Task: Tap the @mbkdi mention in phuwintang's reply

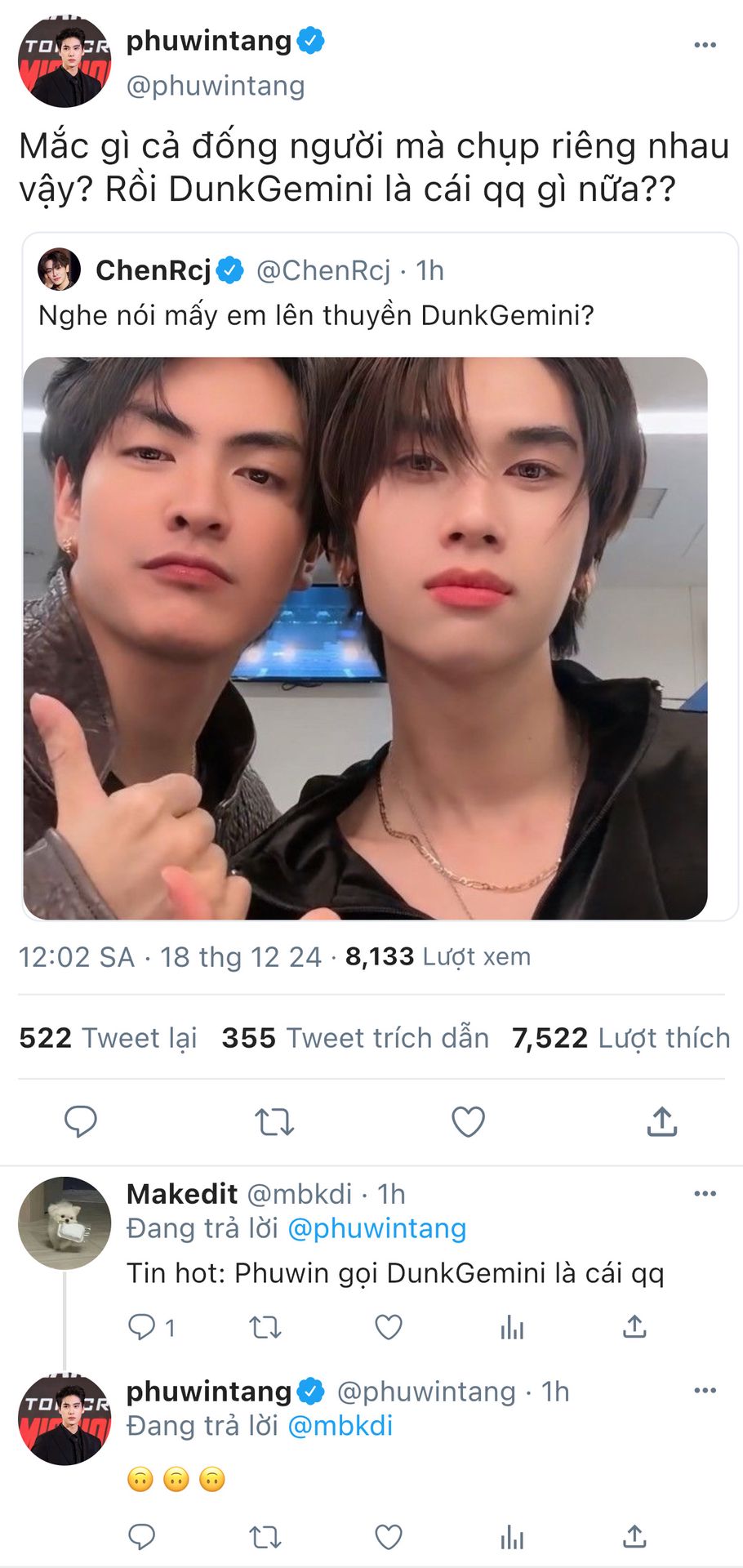Action: [x=340, y=1426]
